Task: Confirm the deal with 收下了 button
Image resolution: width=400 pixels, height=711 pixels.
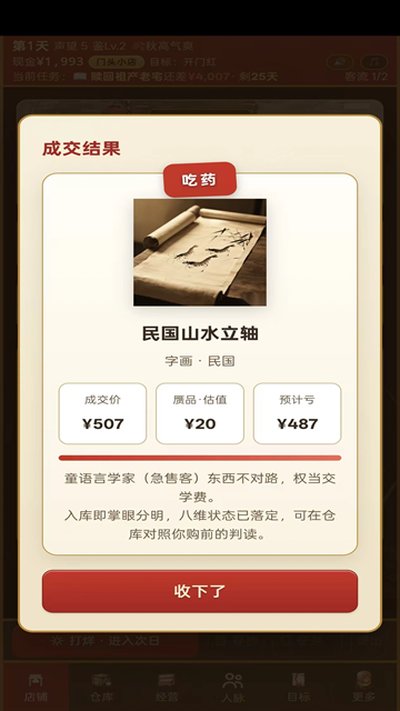Action: 200,591
